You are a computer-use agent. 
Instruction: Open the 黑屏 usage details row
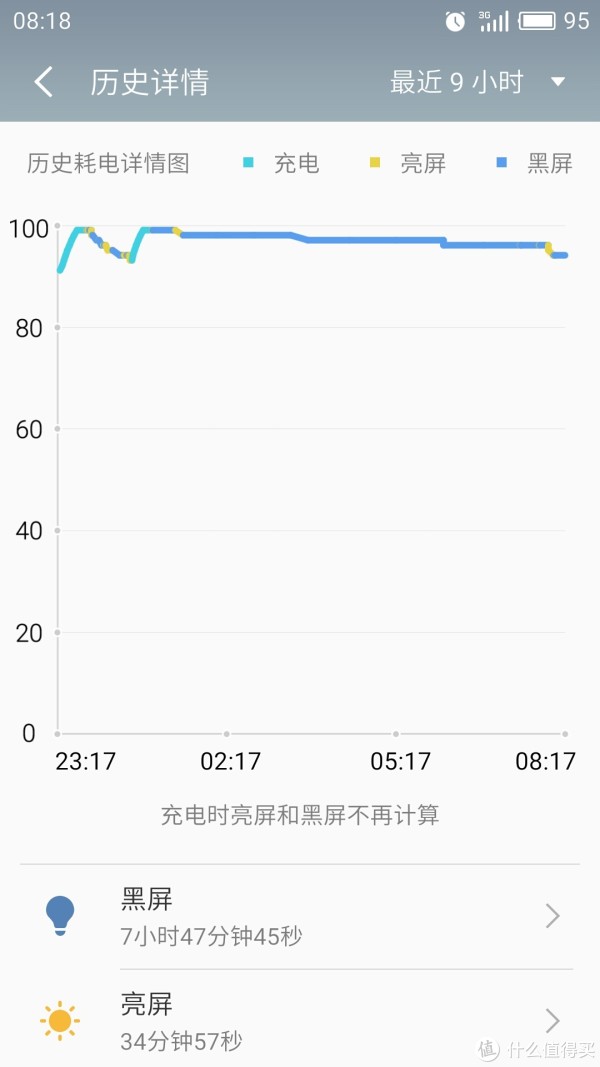[300, 917]
